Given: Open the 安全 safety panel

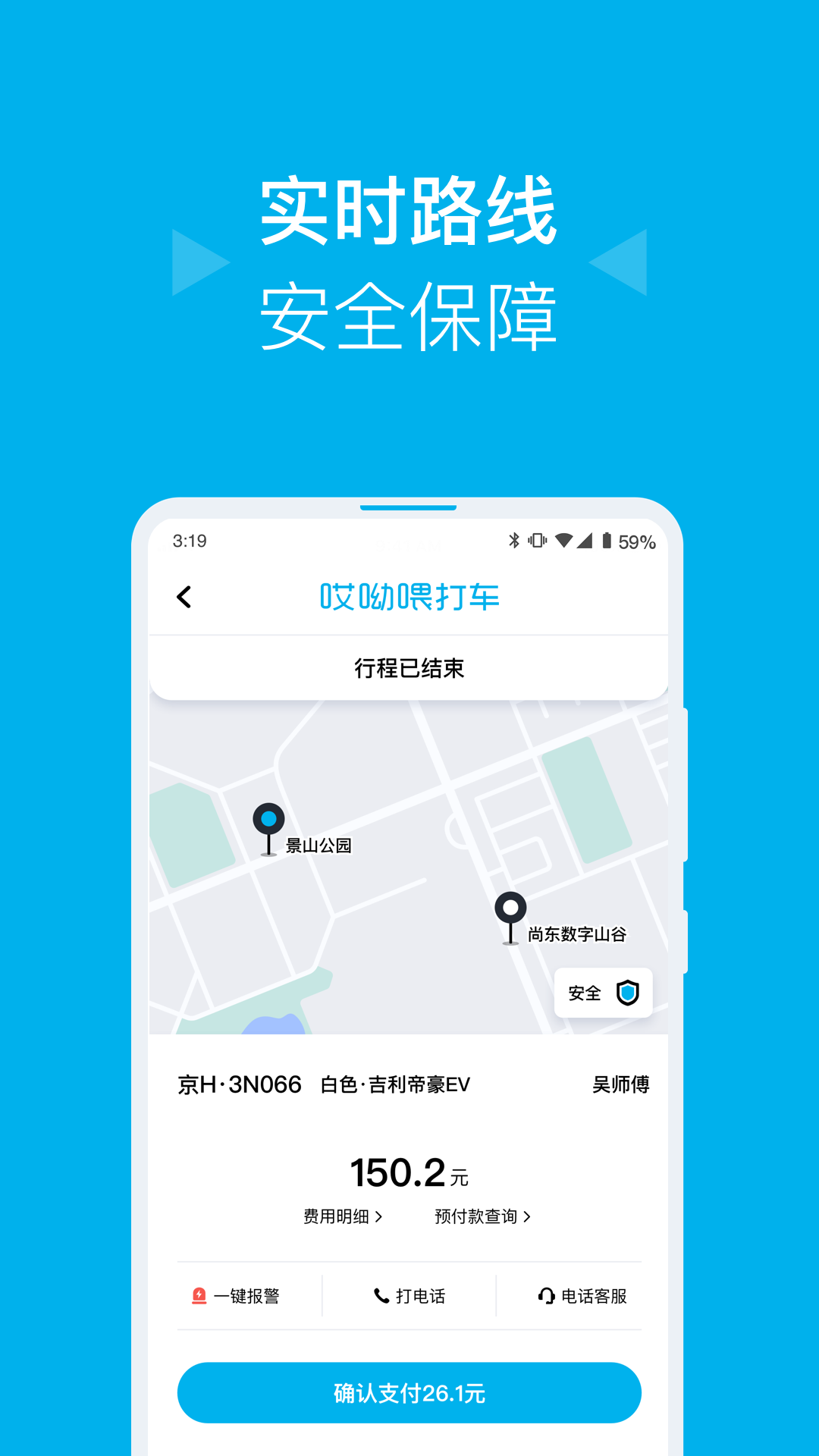Looking at the screenshot, I should pyautogui.click(x=603, y=992).
